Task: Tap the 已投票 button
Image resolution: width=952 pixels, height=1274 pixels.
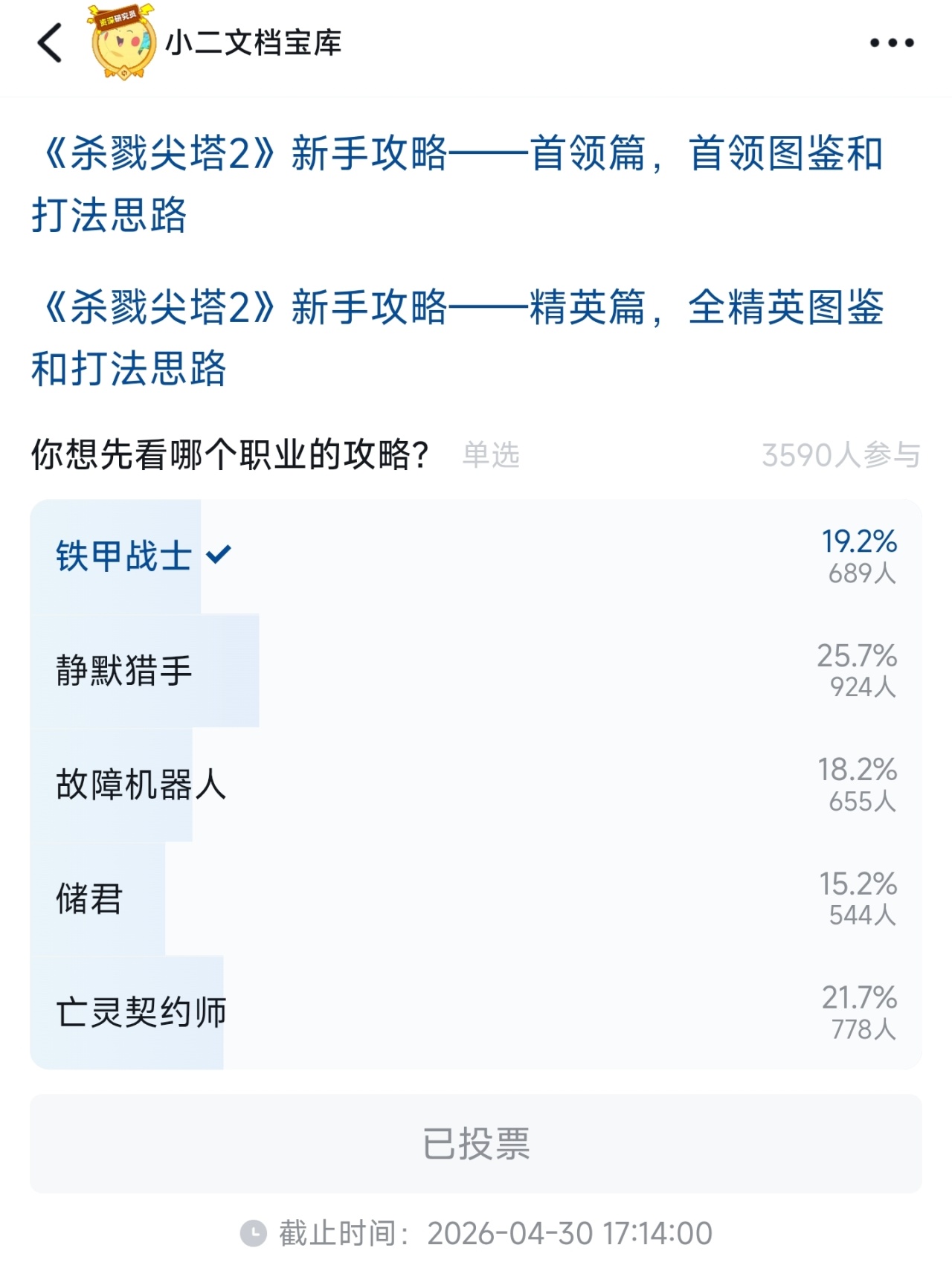Action: 476,1143
